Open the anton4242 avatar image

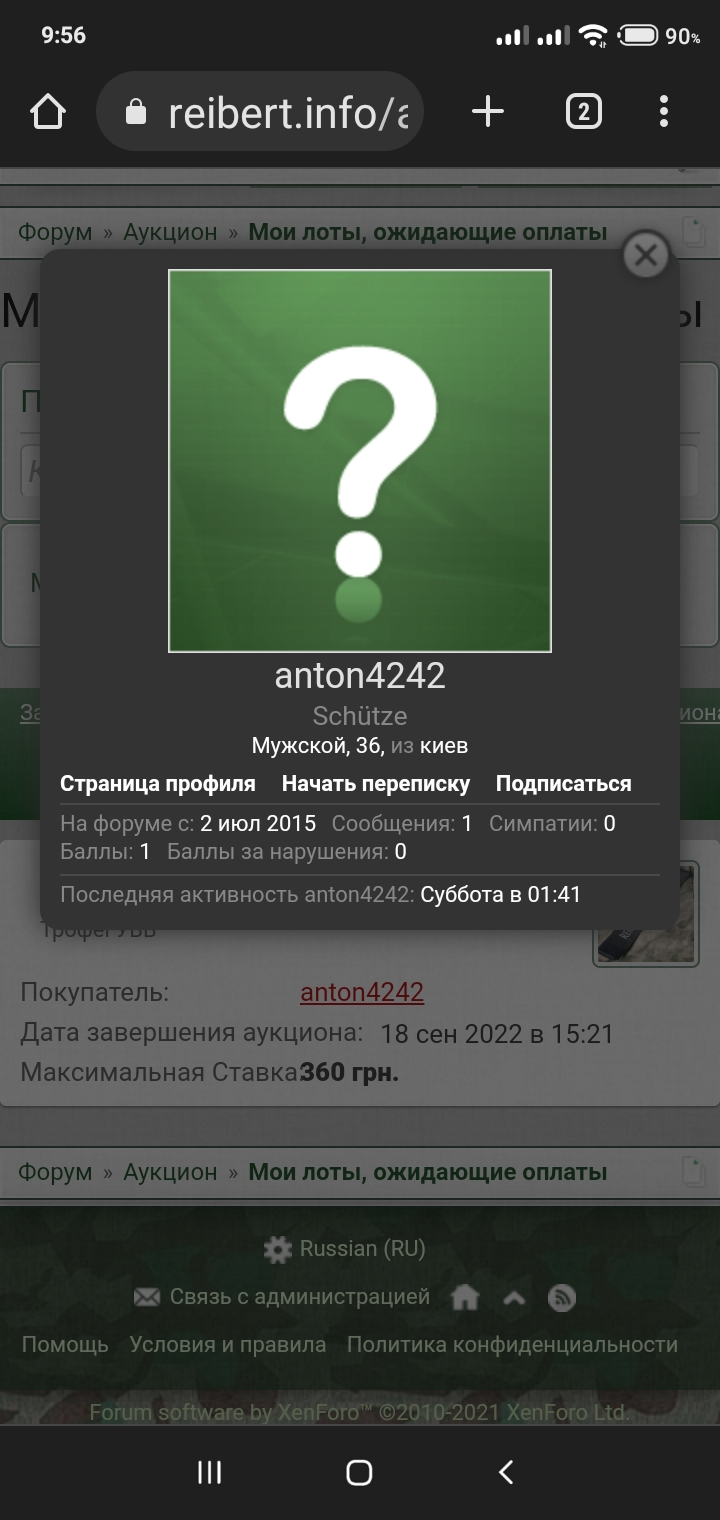point(360,461)
